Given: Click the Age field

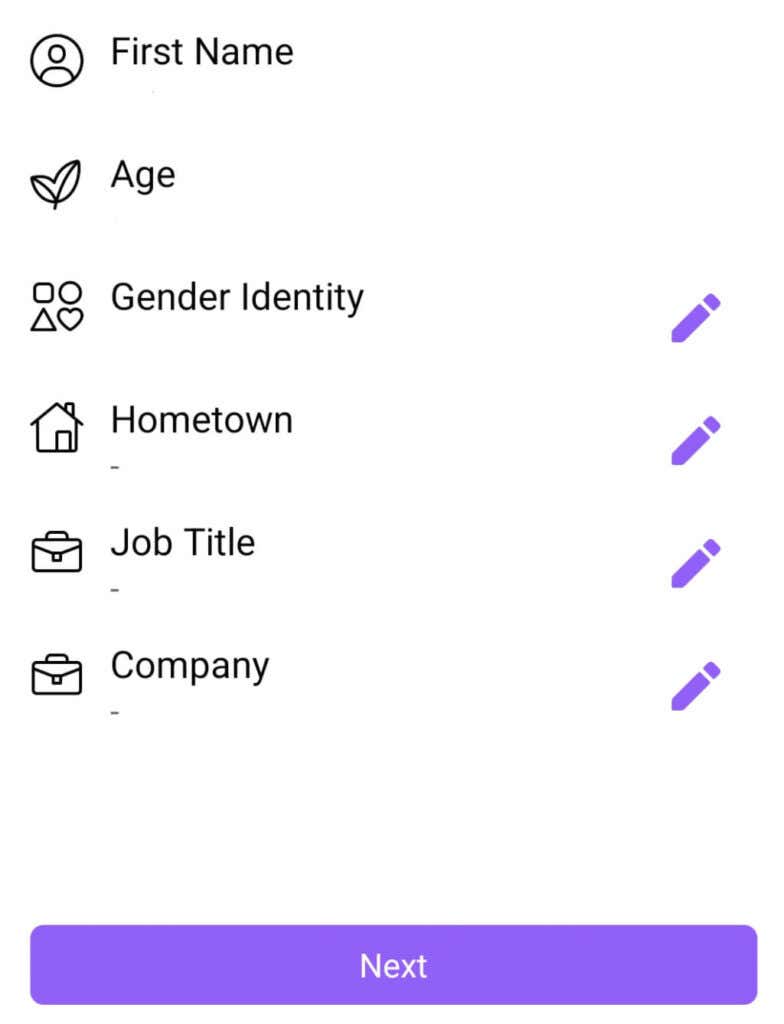Looking at the screenshot, I should pyautogui.click(x=143, y=175).
